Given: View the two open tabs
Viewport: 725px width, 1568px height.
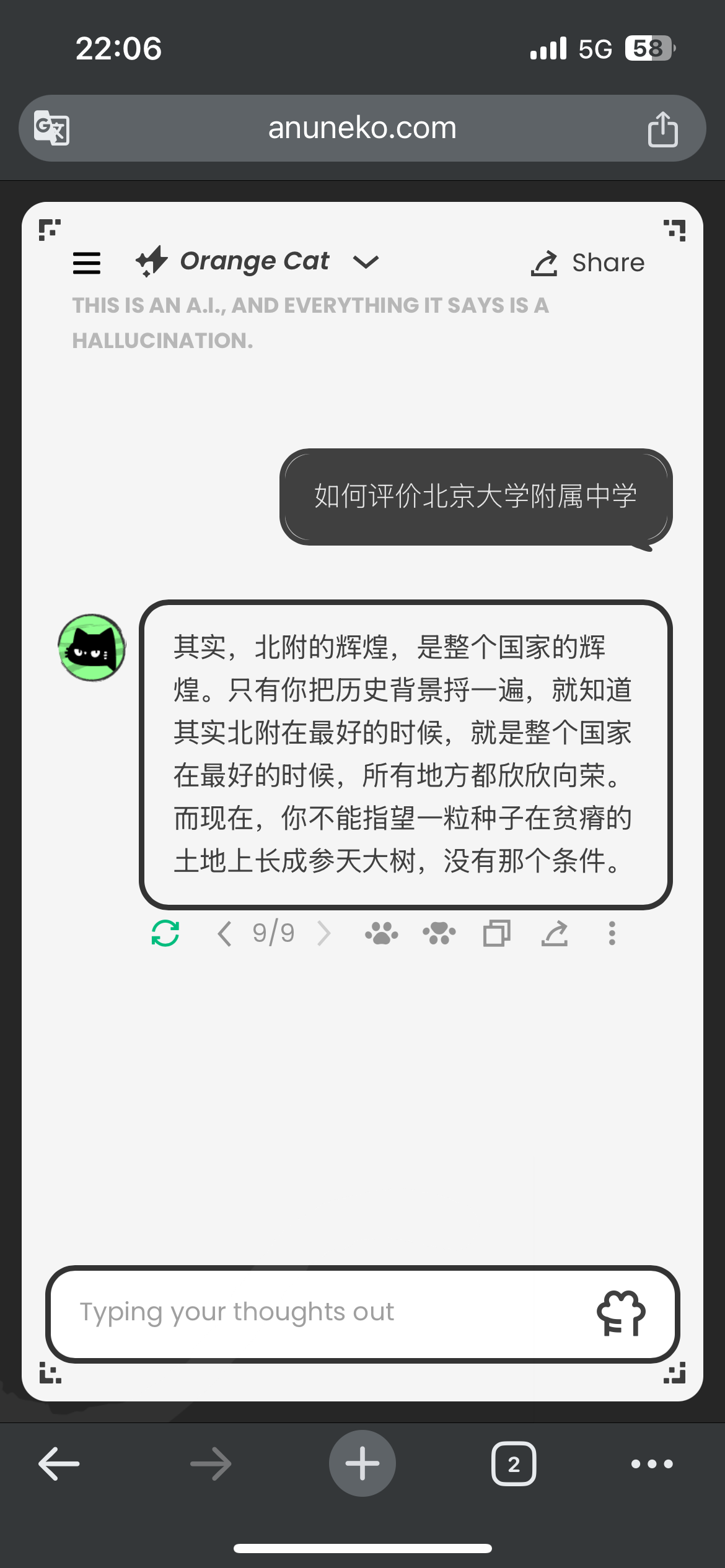Looking at the screenshot, I should 514,1464.
